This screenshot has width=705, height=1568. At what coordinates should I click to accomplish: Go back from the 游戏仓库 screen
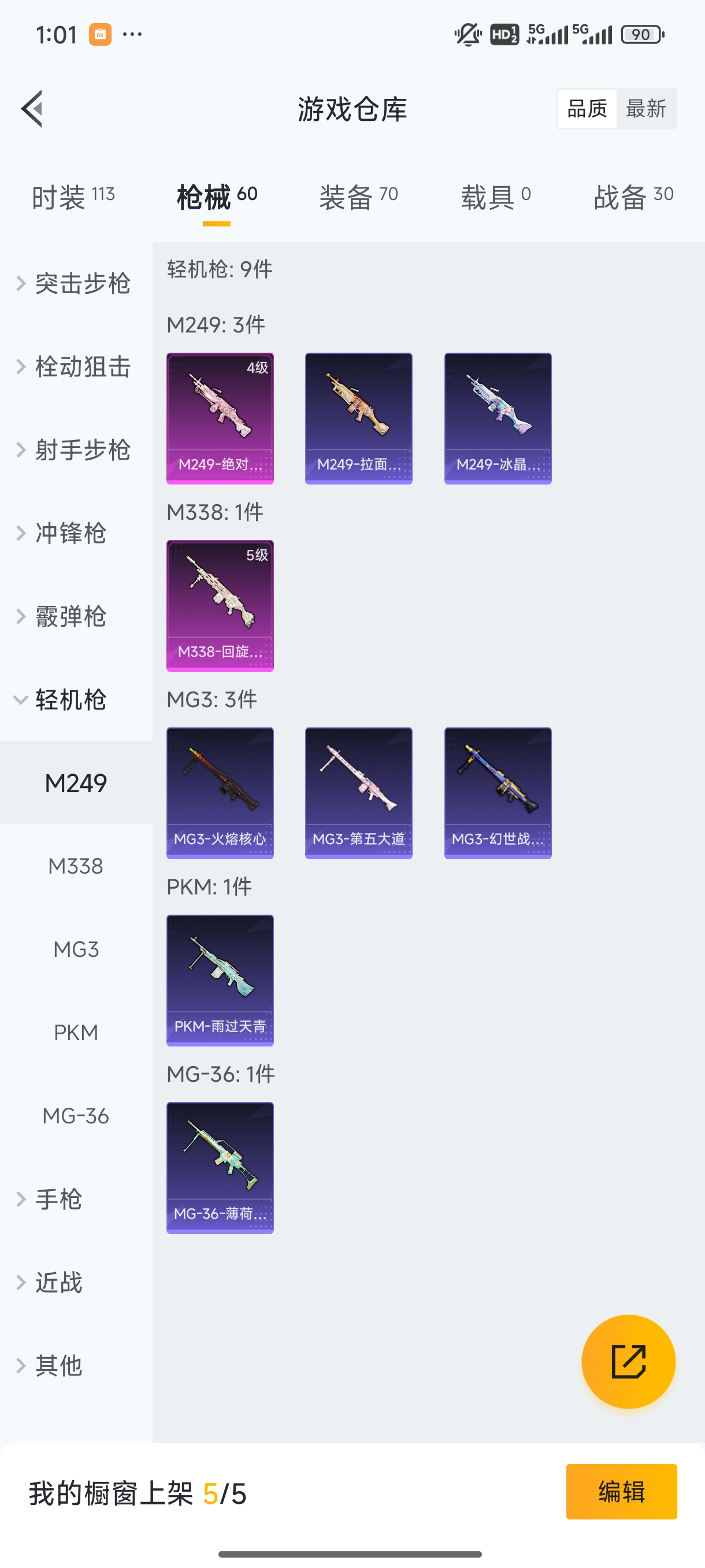[x=32, y=109]
